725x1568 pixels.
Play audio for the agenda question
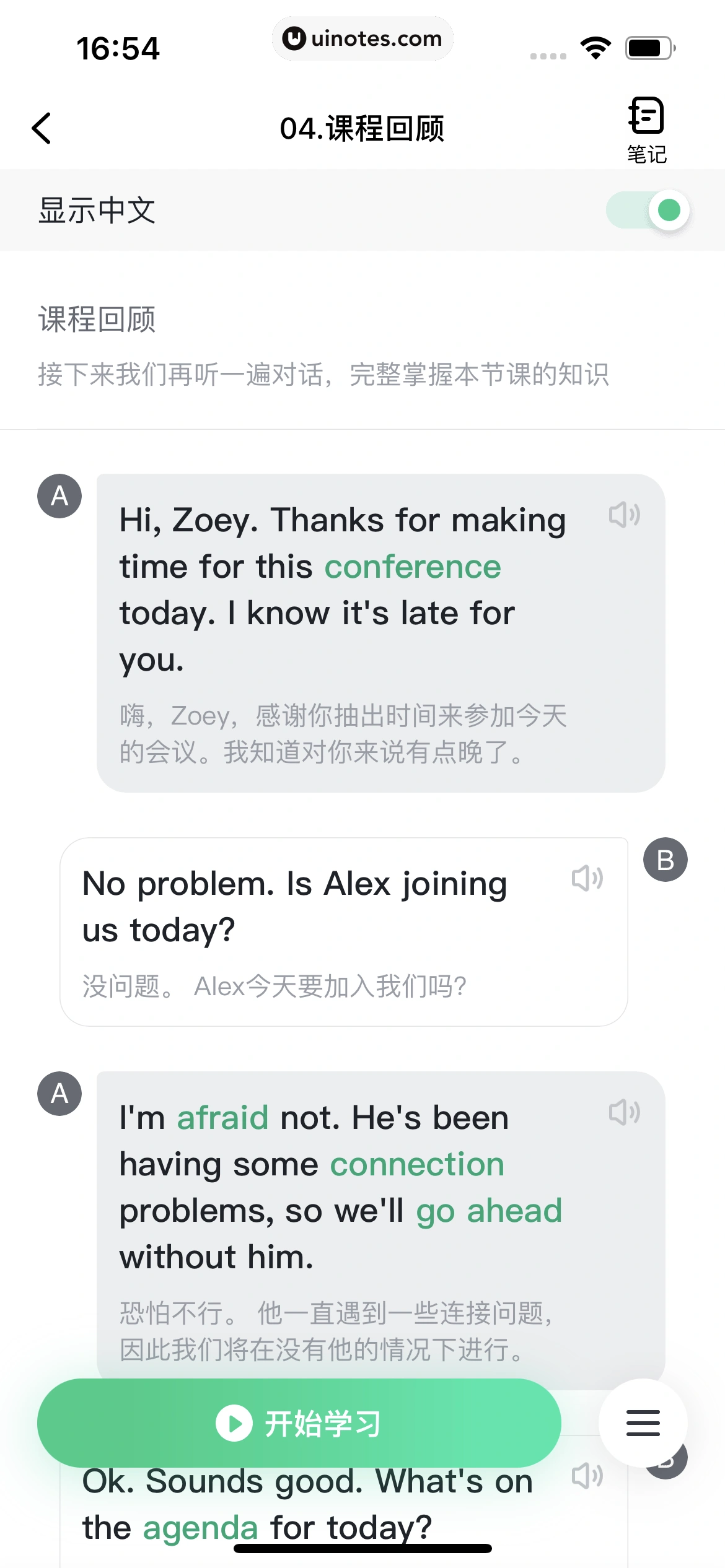coord(587,1474)
